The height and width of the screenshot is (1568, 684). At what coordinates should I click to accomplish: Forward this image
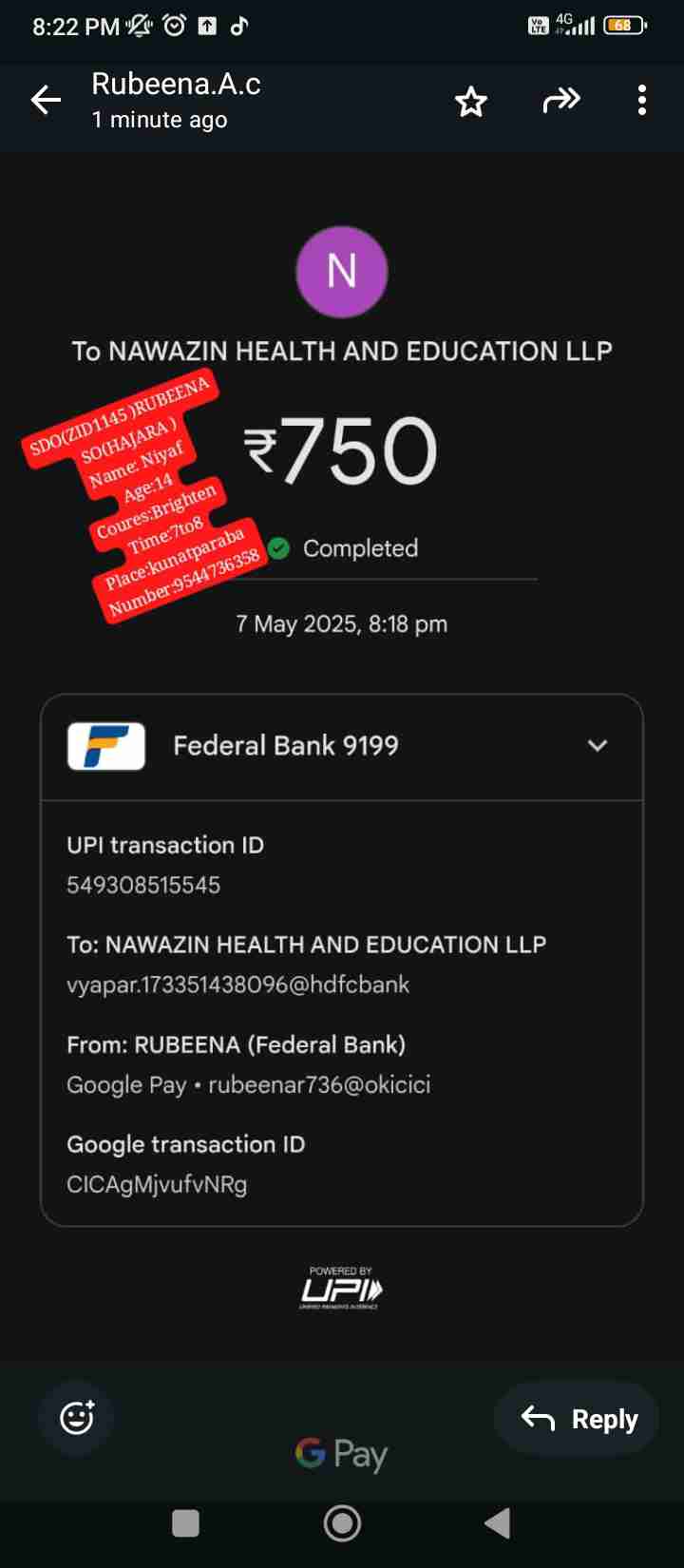click(x=560, y=100)
